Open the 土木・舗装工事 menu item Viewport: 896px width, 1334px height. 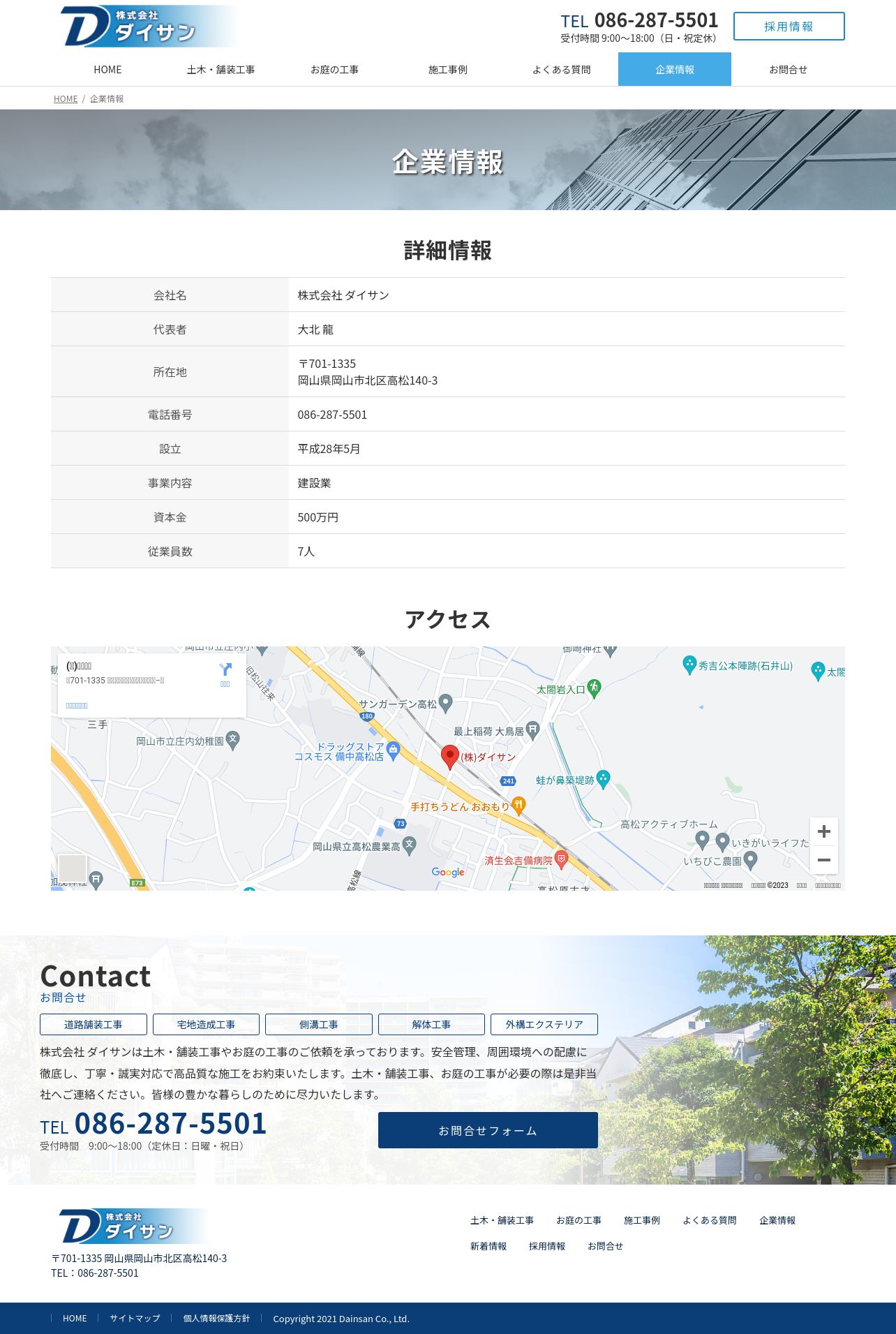coord(221,69)
